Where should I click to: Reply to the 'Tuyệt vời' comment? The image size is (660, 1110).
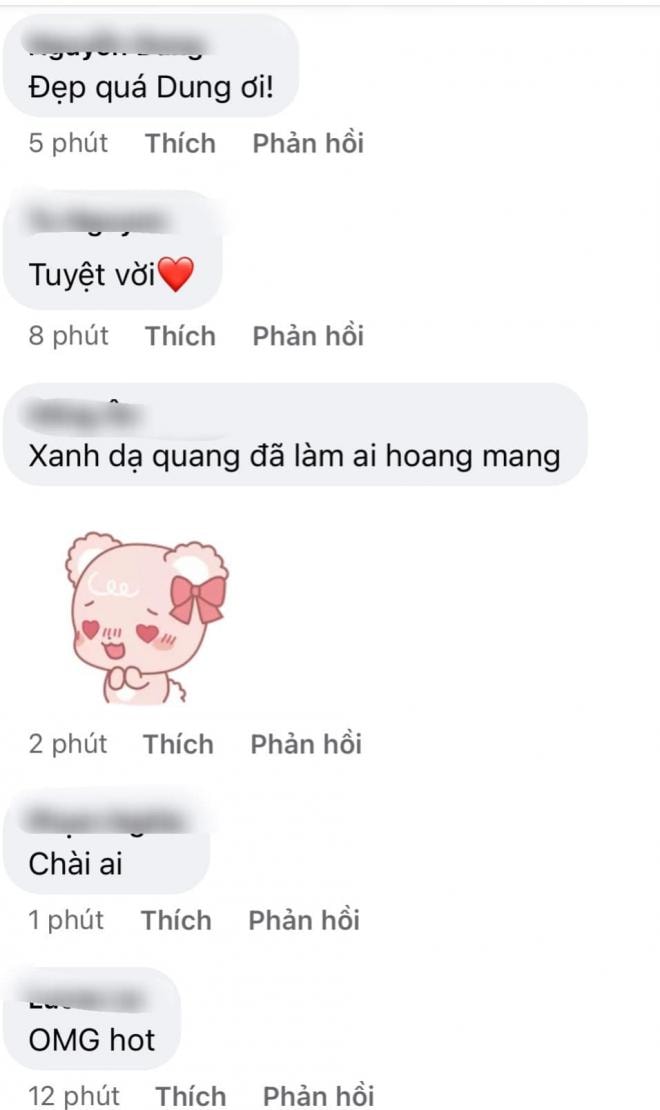coord(307,336)
